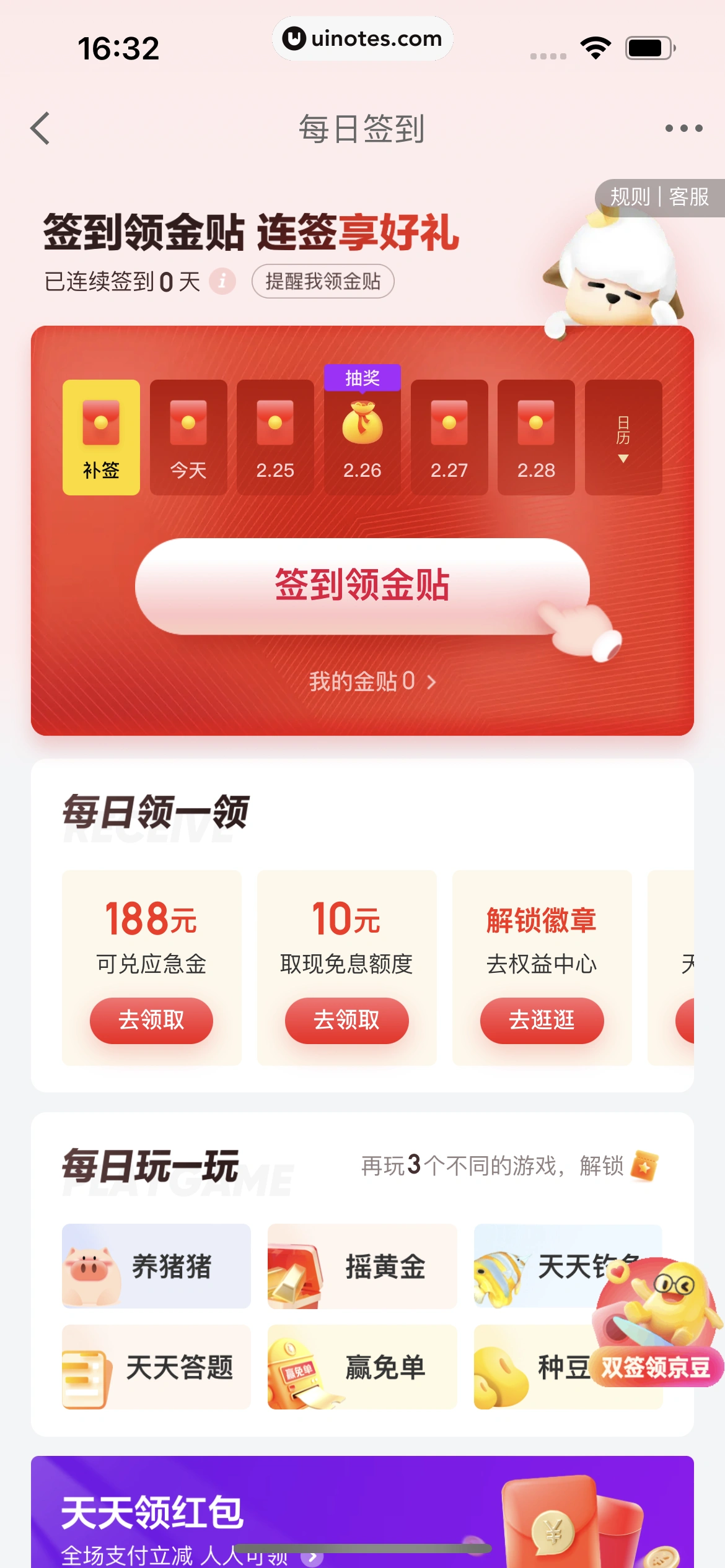Enable 提醒我领金贴 reminder
The width and height of the screenshot is (725, 1568).
coord(323,281)
